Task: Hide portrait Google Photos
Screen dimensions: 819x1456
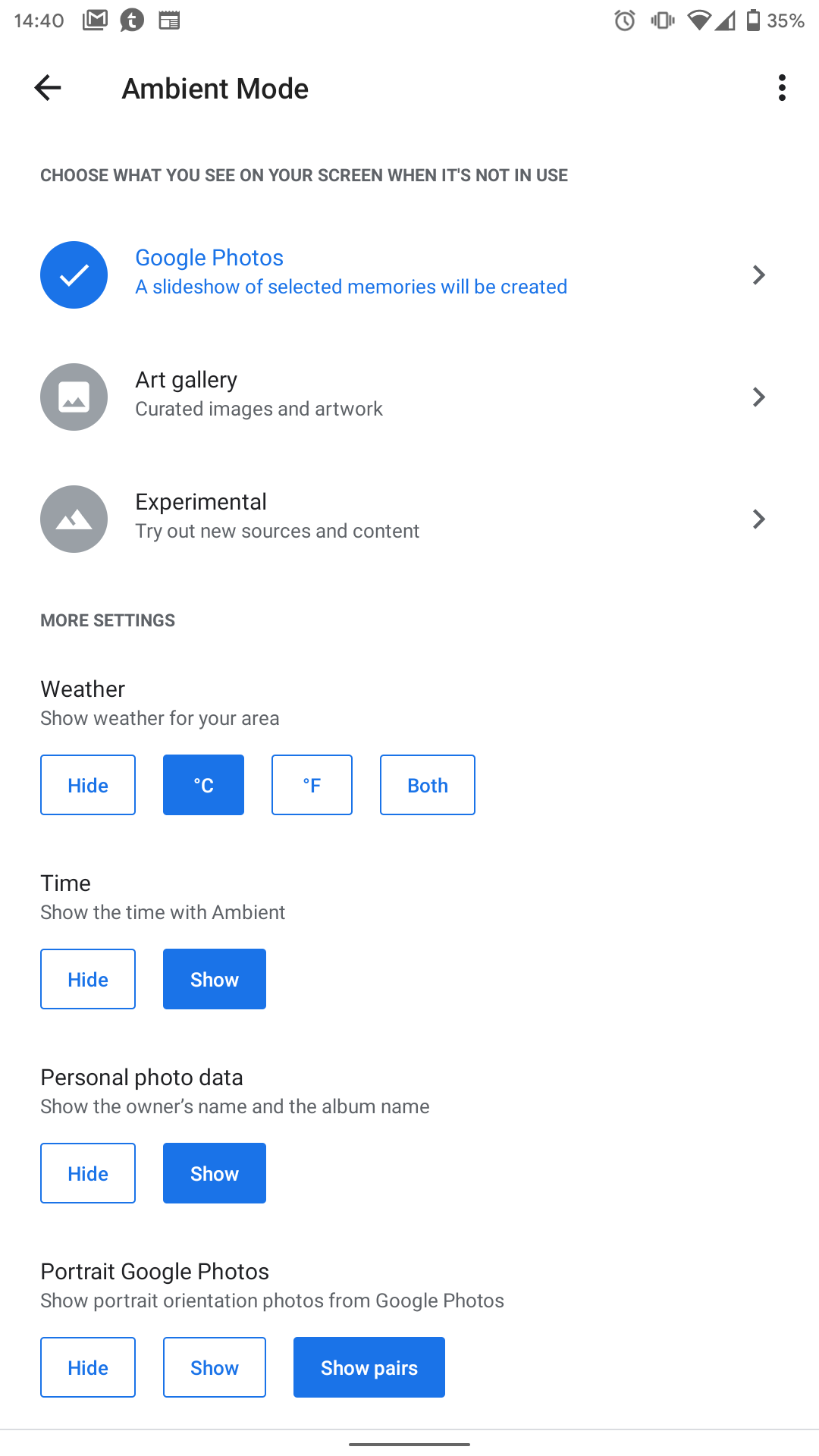Action: 88,1367
